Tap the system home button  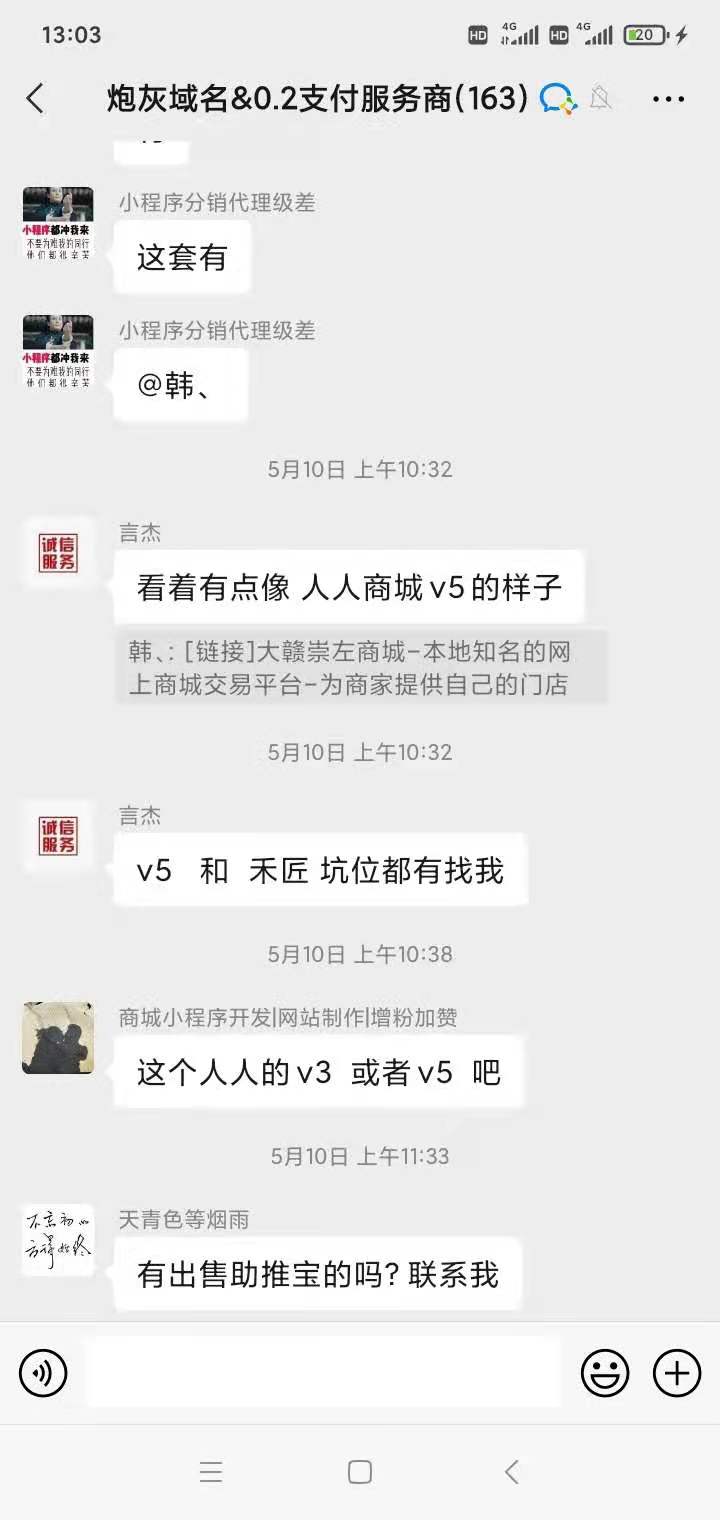point(360,1471)
